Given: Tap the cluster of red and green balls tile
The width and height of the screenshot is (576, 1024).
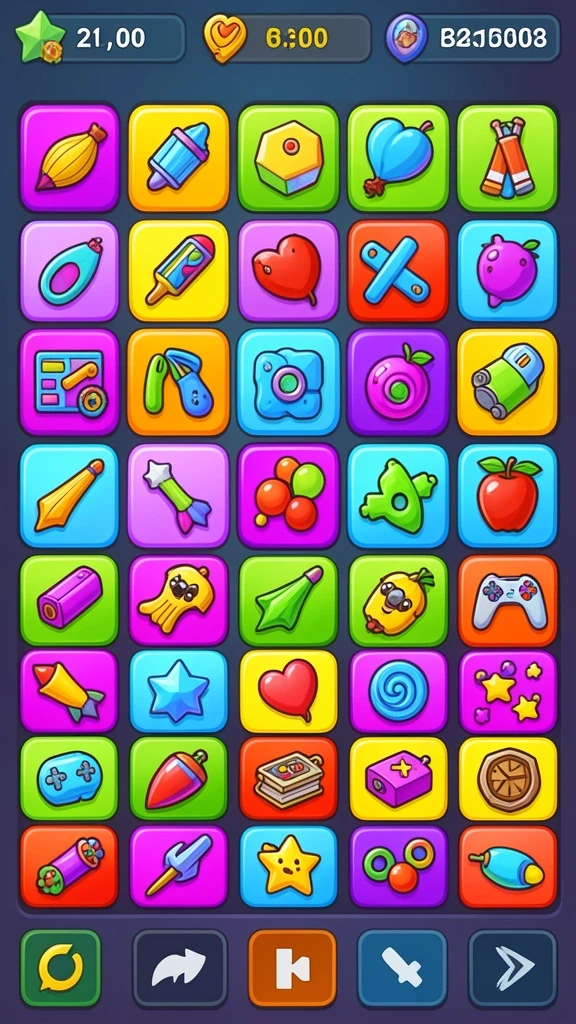Looking at the screenshot, I should click(288, 496).
